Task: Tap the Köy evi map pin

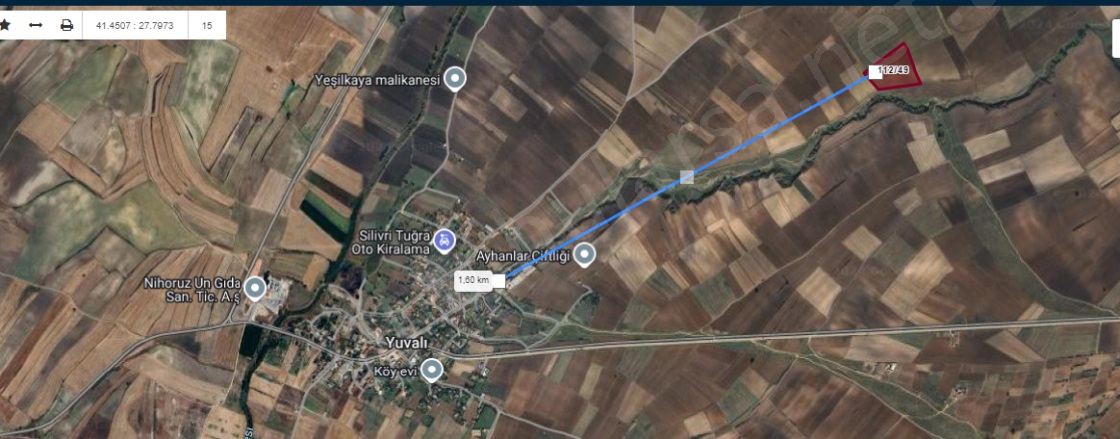Action: point(432,370)
